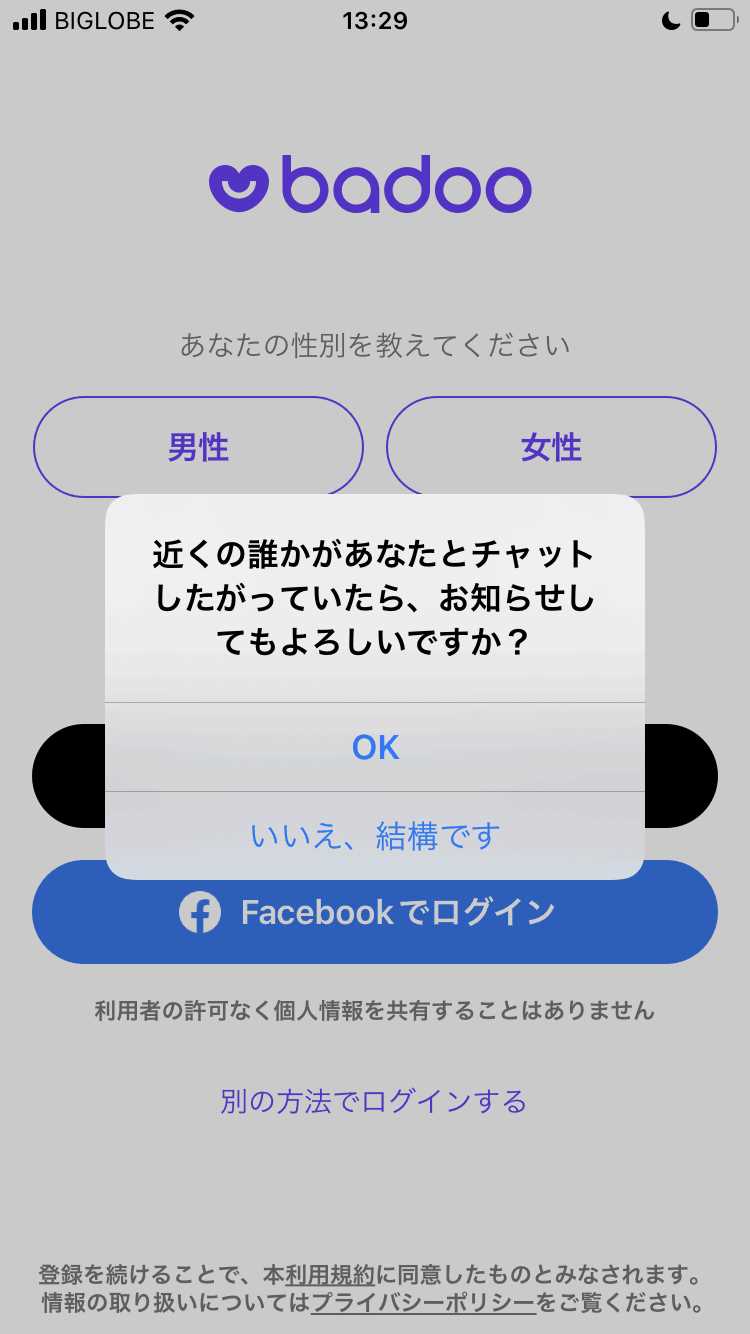Allow notifications by tapping OK
Viewport: 750px width, 1334px height.
tap(374, 746)
